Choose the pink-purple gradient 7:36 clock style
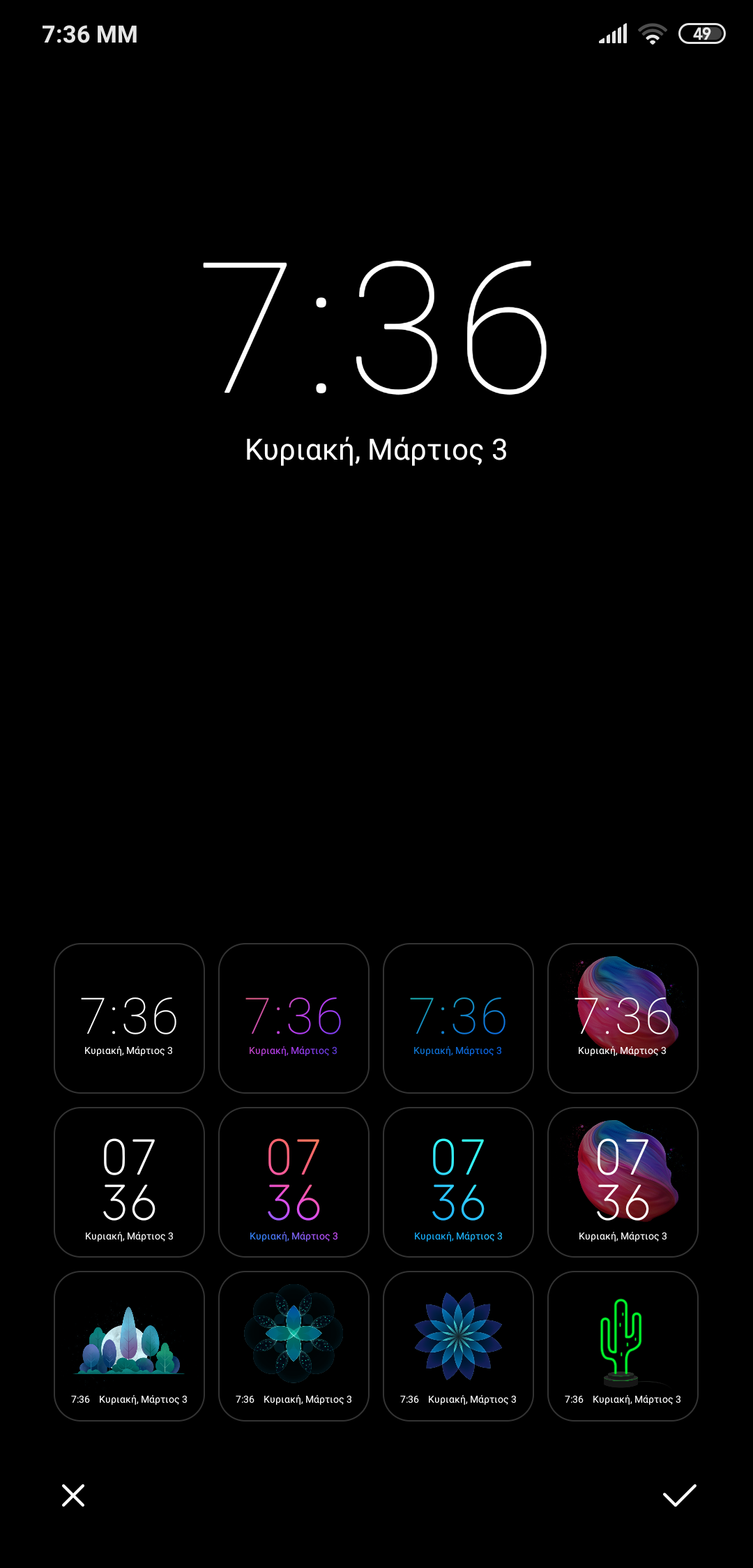753x1568 pixels. pos(294,1018)
